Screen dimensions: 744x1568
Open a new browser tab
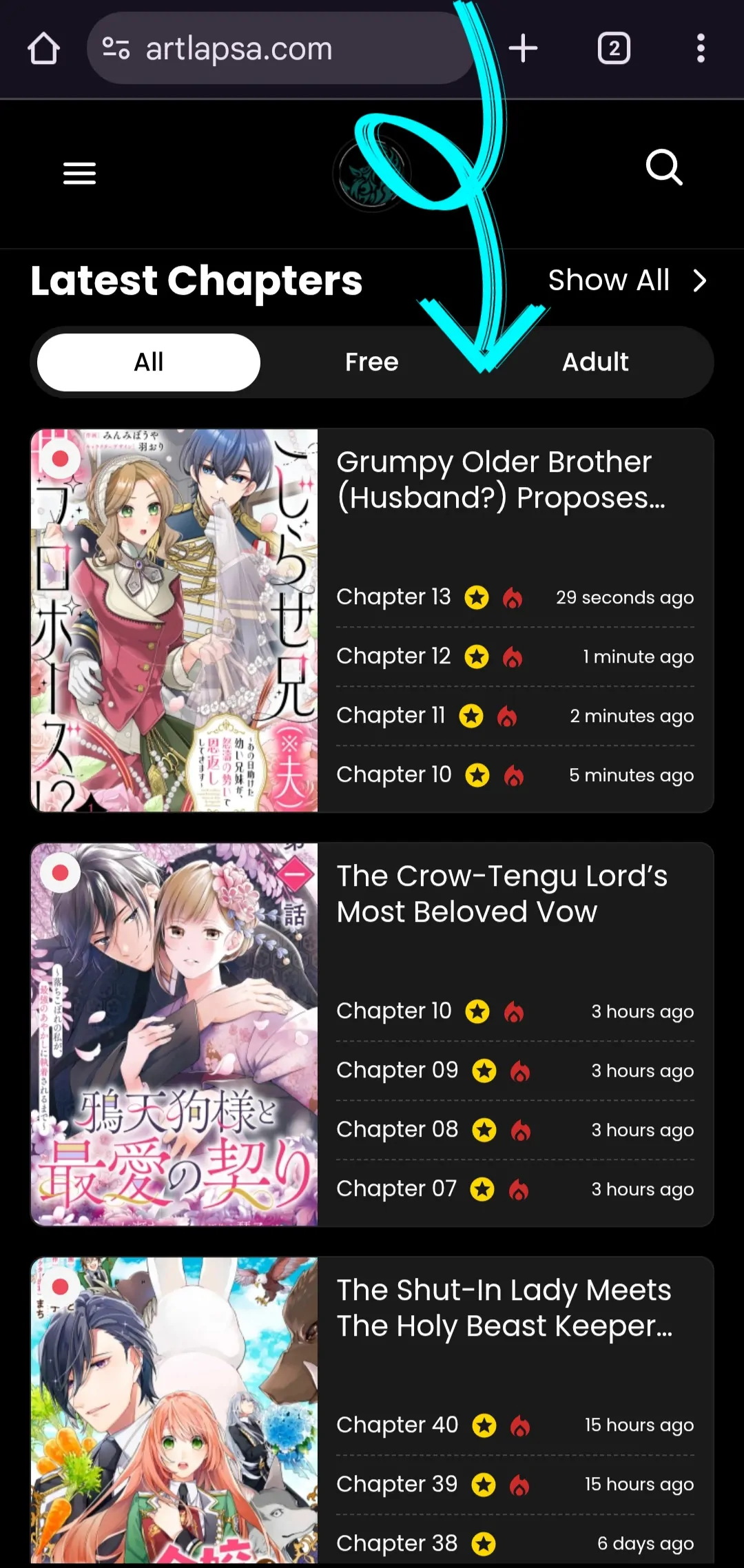[x=523, y=49]
